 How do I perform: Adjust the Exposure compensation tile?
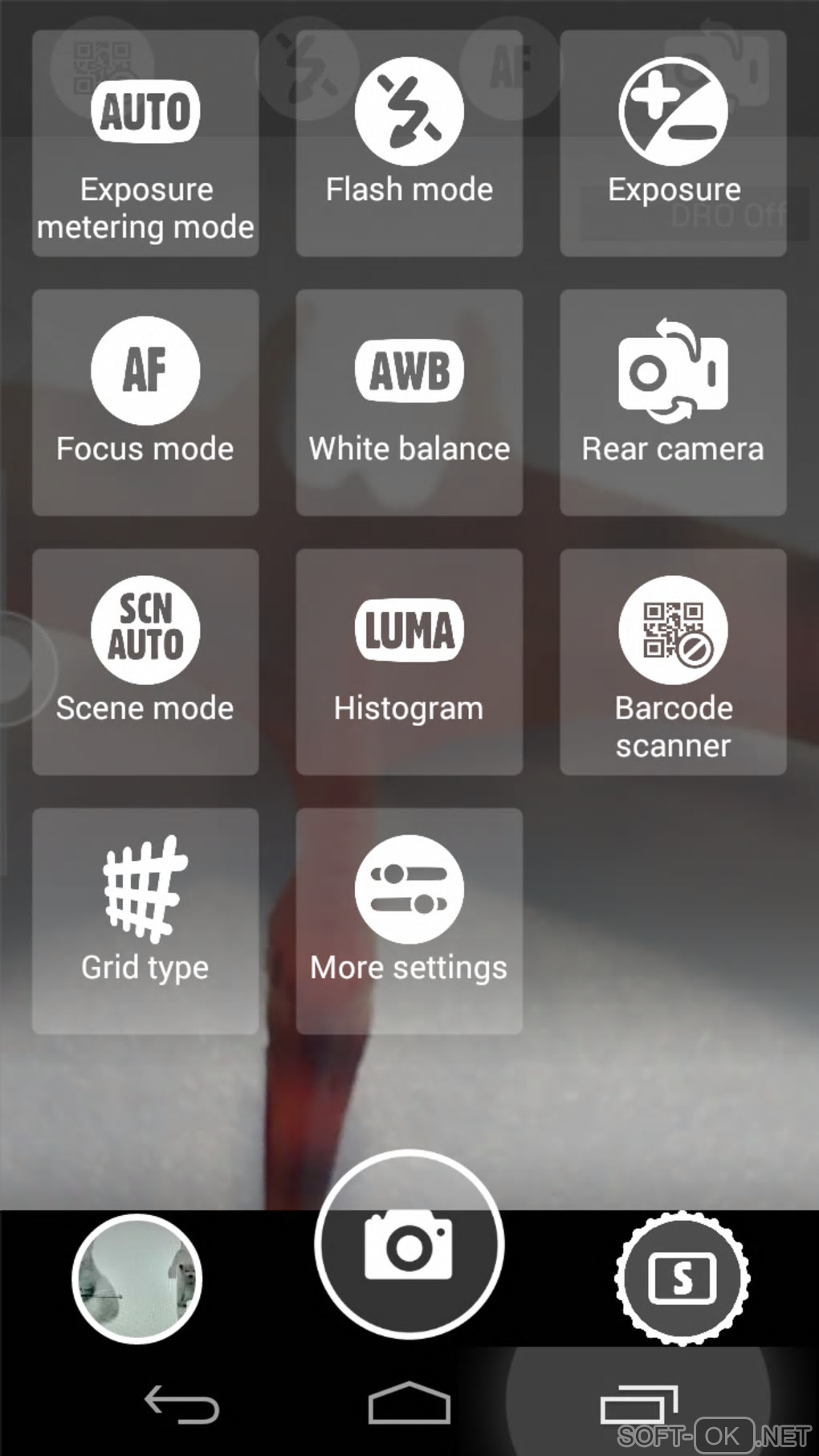click(673, 144)
